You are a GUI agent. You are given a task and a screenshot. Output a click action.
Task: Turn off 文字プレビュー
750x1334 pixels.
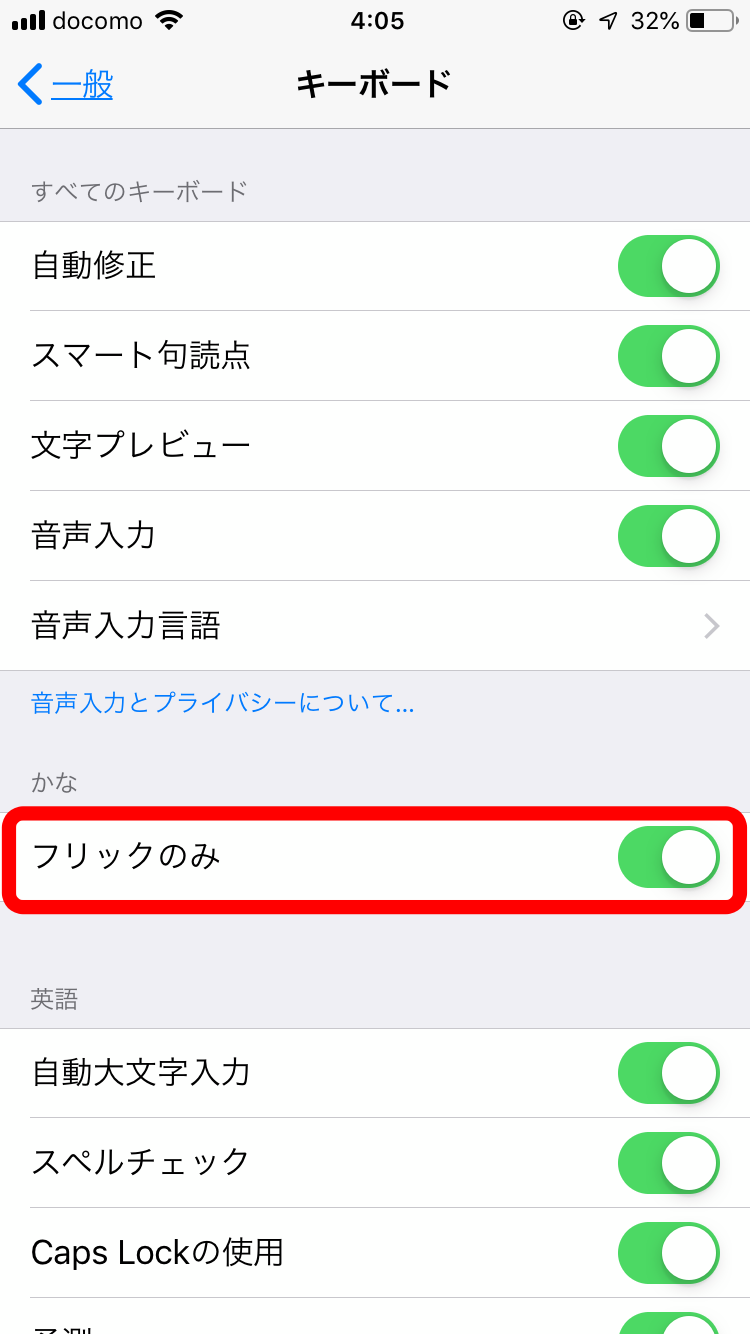[669, 446]
